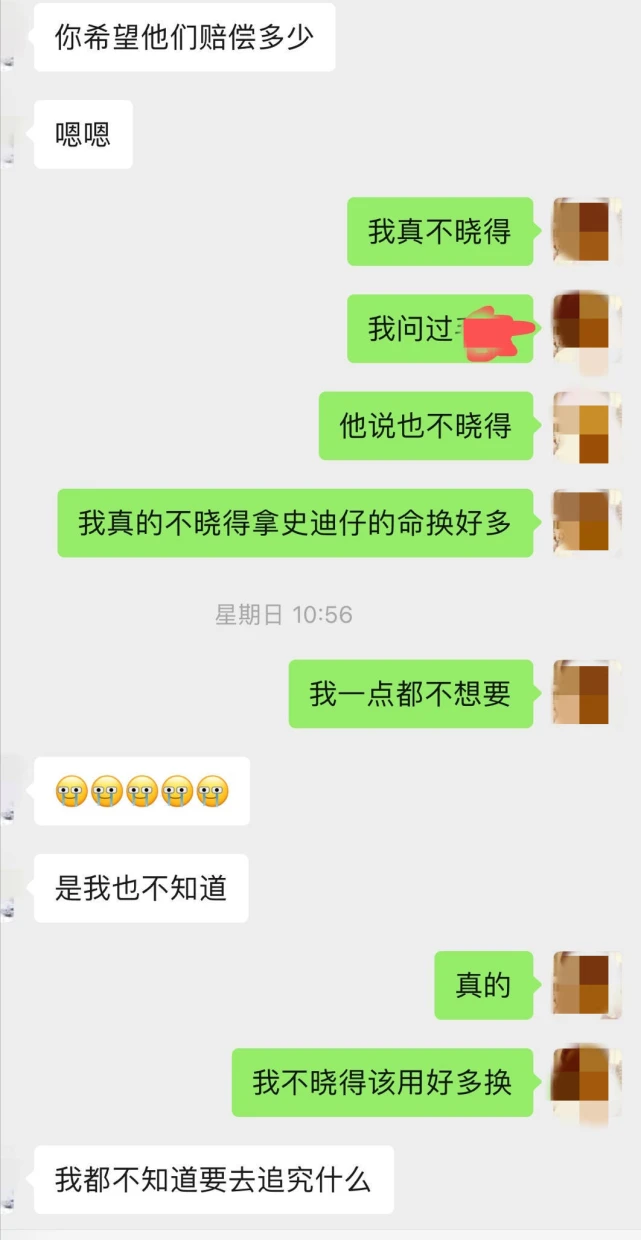Screen dimensions: 641x1240
Task: Tap the avatar next to "他说也不晓得"
Action: [587, 426]
